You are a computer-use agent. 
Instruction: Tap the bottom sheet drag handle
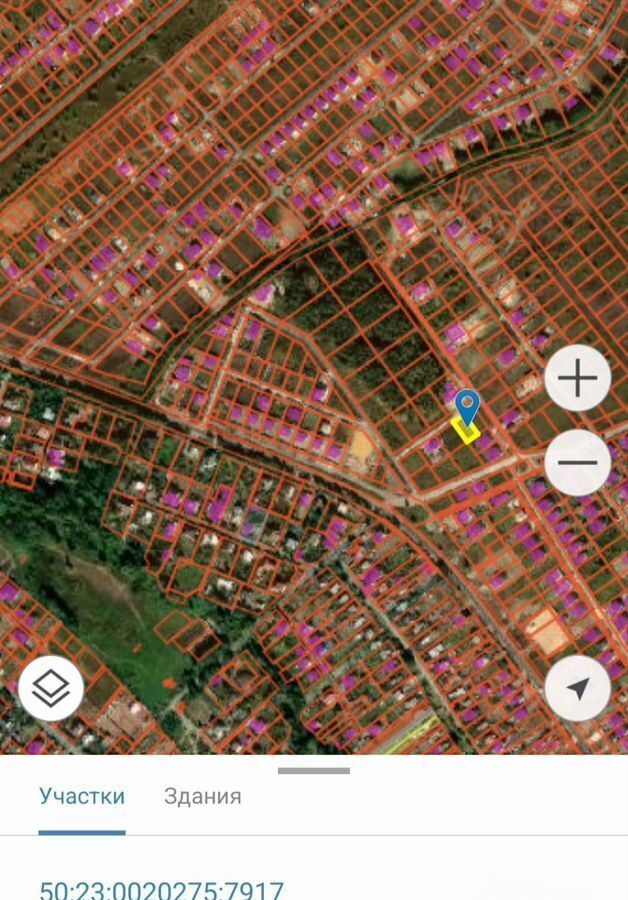314,771
